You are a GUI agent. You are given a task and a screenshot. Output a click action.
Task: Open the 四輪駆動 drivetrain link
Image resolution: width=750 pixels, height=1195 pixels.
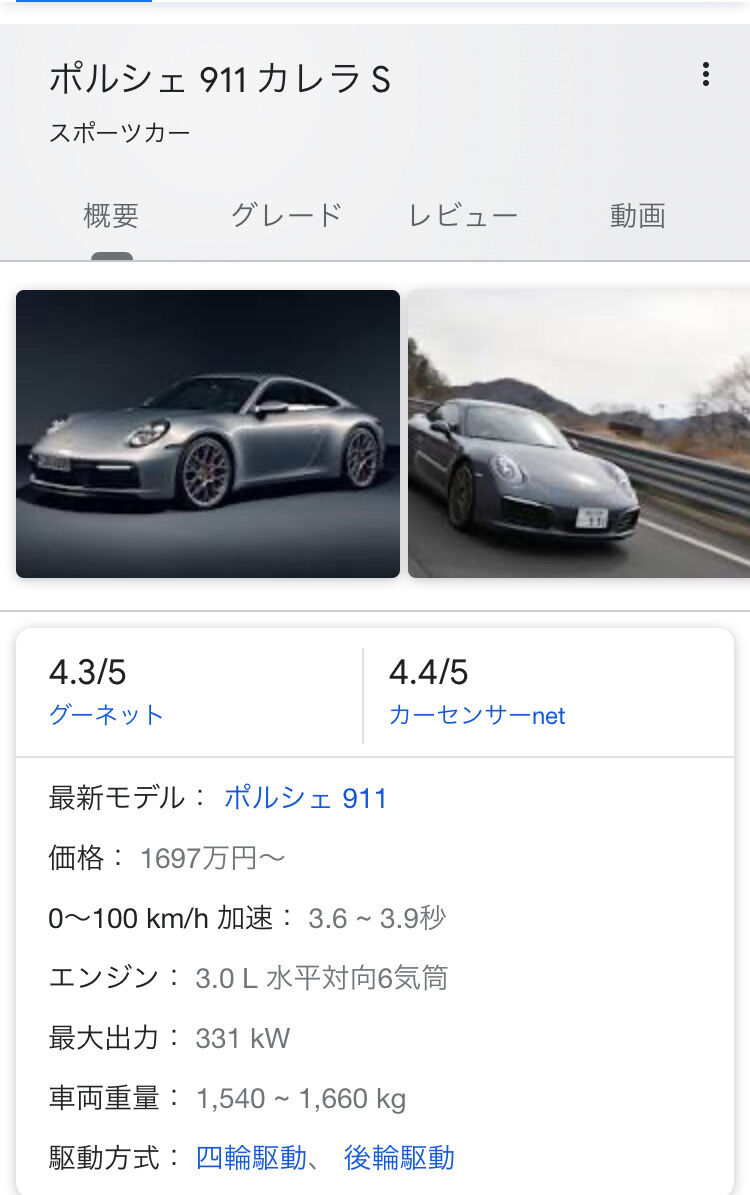(252, 1158)
